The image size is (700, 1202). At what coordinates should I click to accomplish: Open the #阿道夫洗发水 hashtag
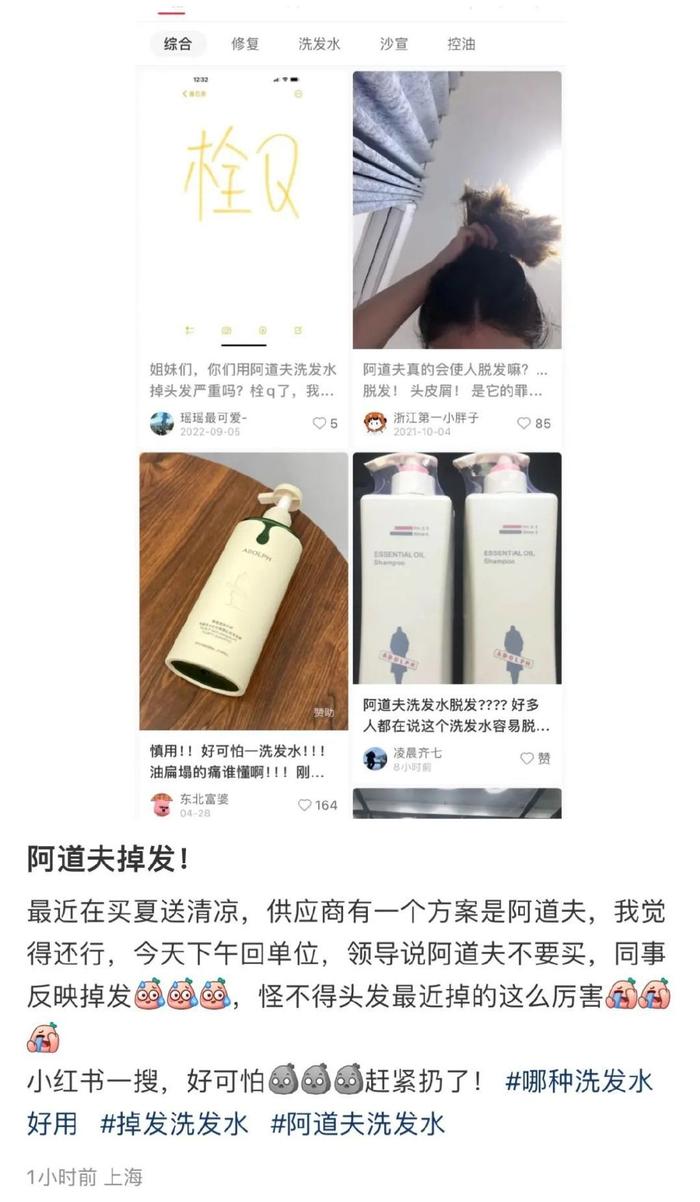point(359,1122)
